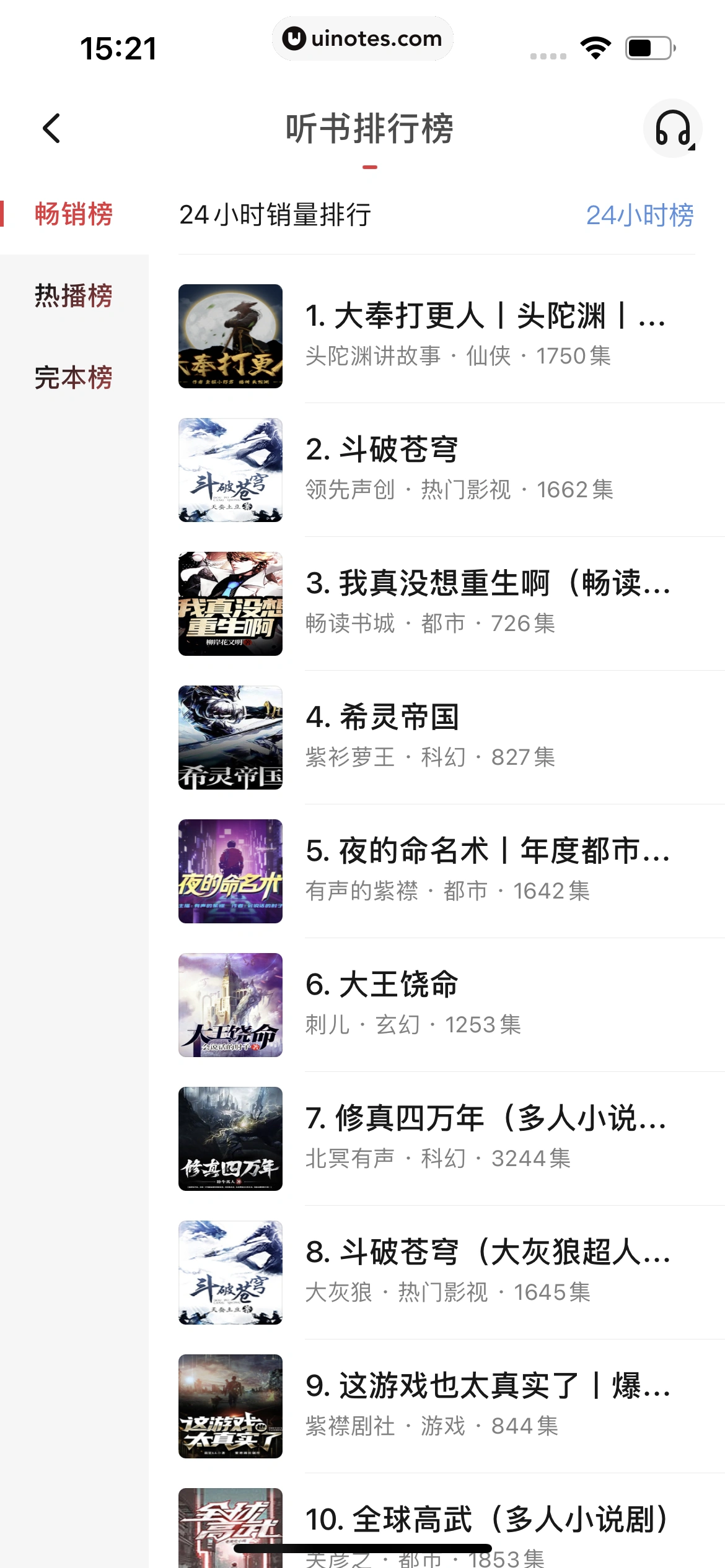725x1568 pixels.
Task: Open the 修真四万年 cover image
Action: [x=230, y=1138]
